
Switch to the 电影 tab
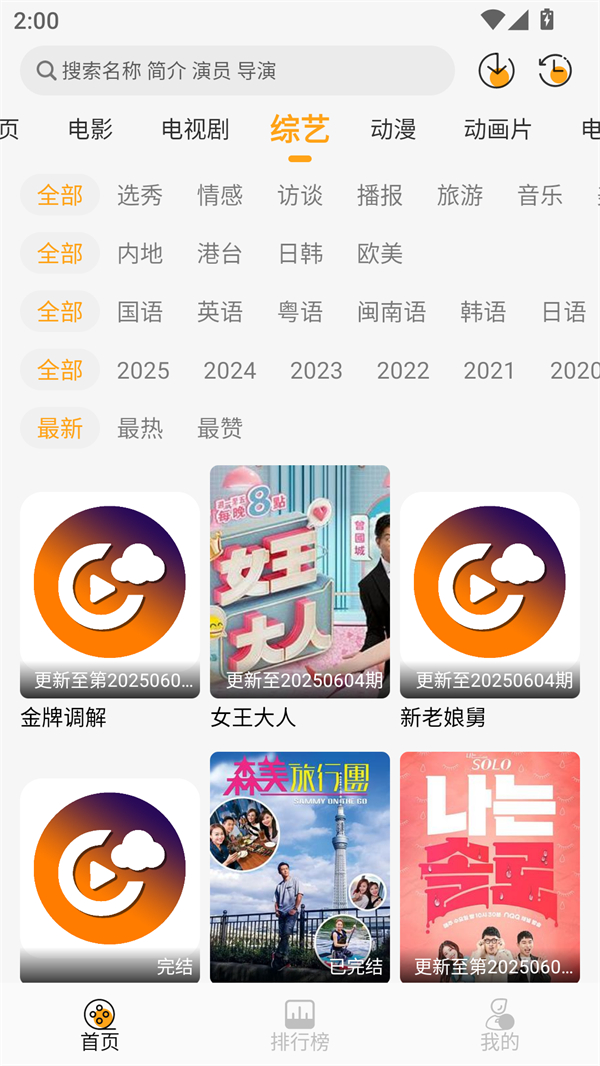pyautogui.click(x=91, y=129)
